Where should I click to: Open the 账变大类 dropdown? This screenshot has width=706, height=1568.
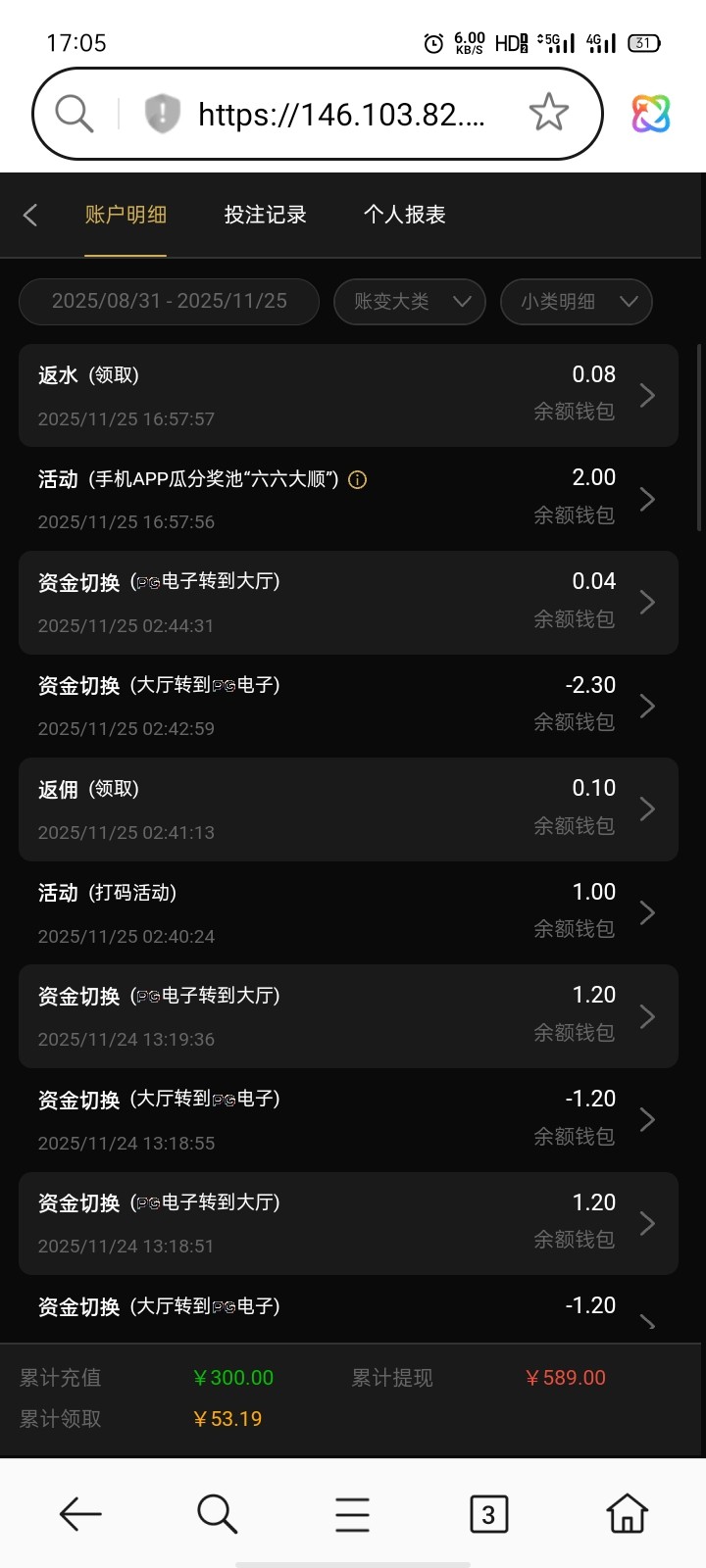[409, 302]
